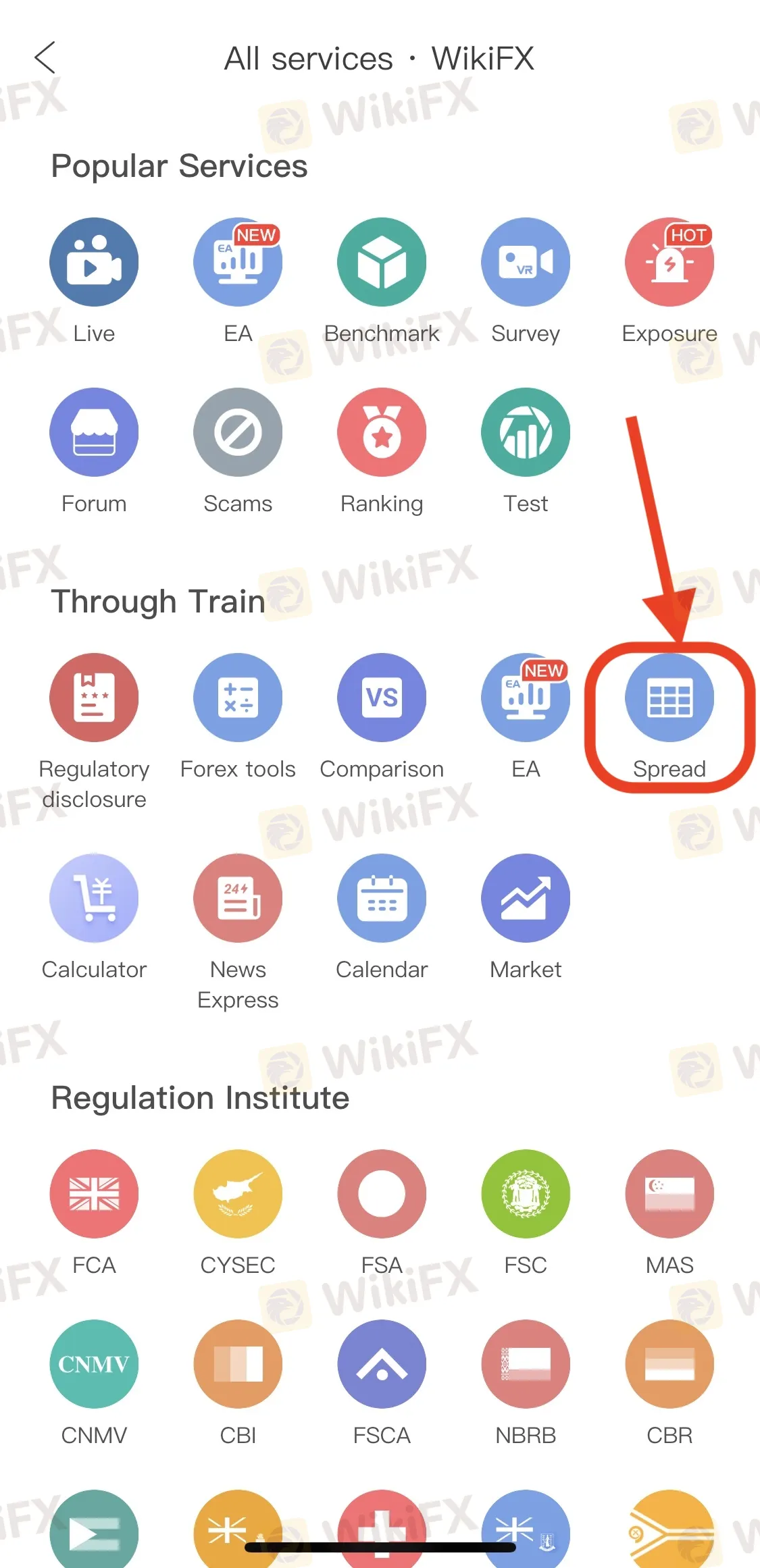Select the CYSEC regulator

pos(238,1194)
